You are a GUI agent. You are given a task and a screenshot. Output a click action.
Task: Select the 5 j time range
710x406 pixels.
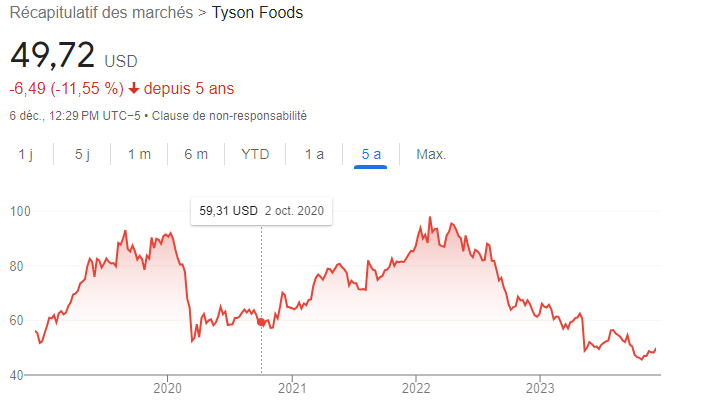[82, 154]
